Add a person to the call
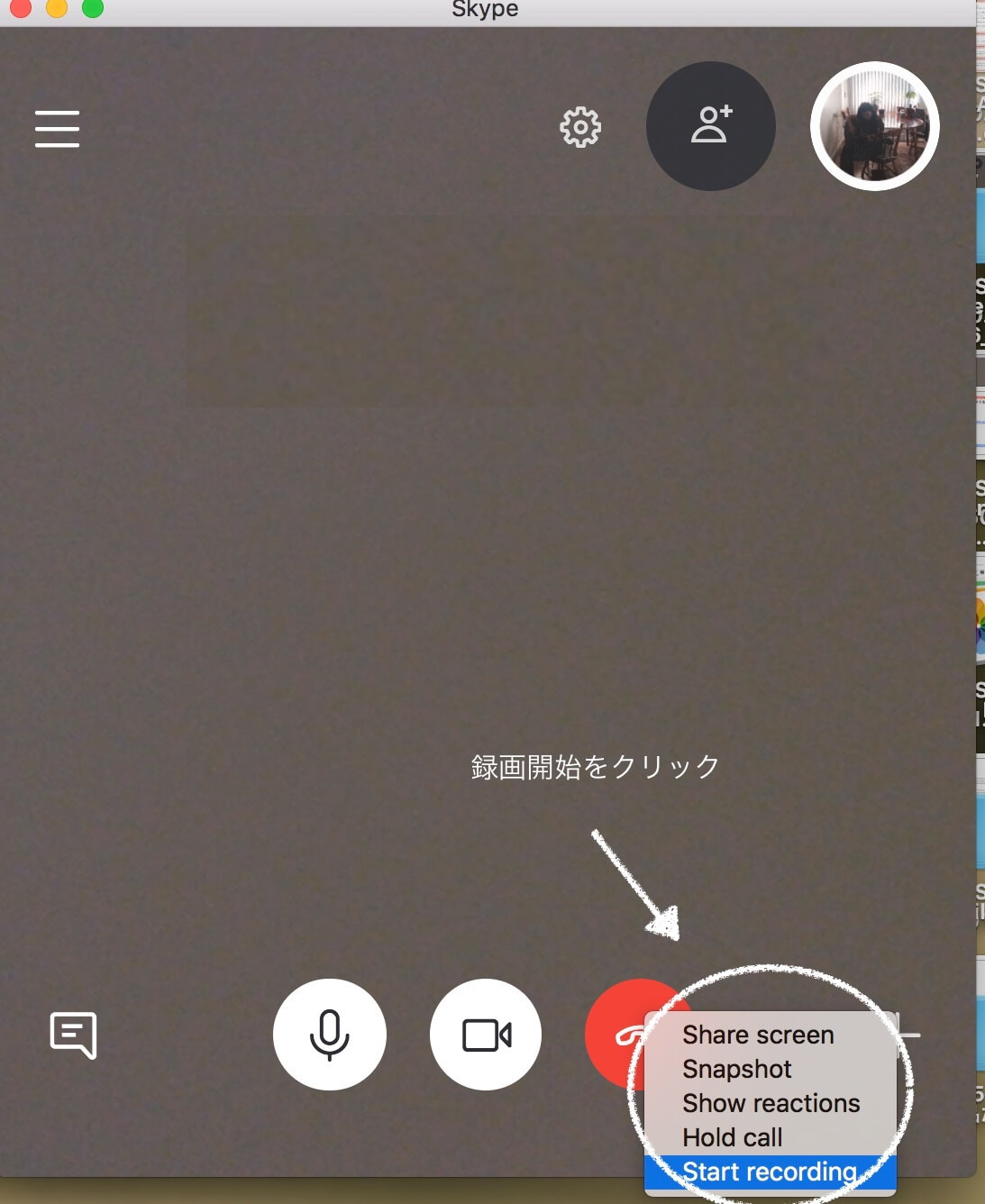 711,126
